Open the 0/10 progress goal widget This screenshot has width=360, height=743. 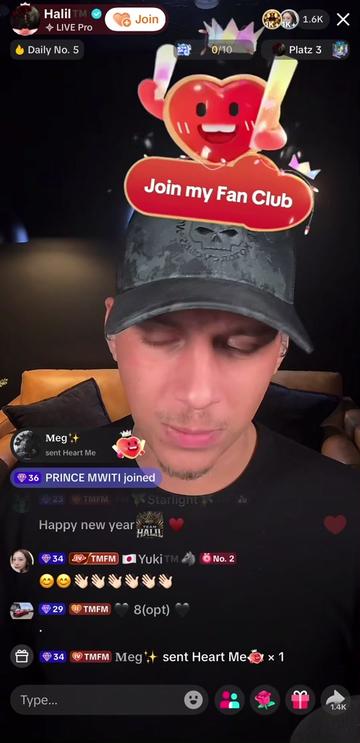(216, 50)
